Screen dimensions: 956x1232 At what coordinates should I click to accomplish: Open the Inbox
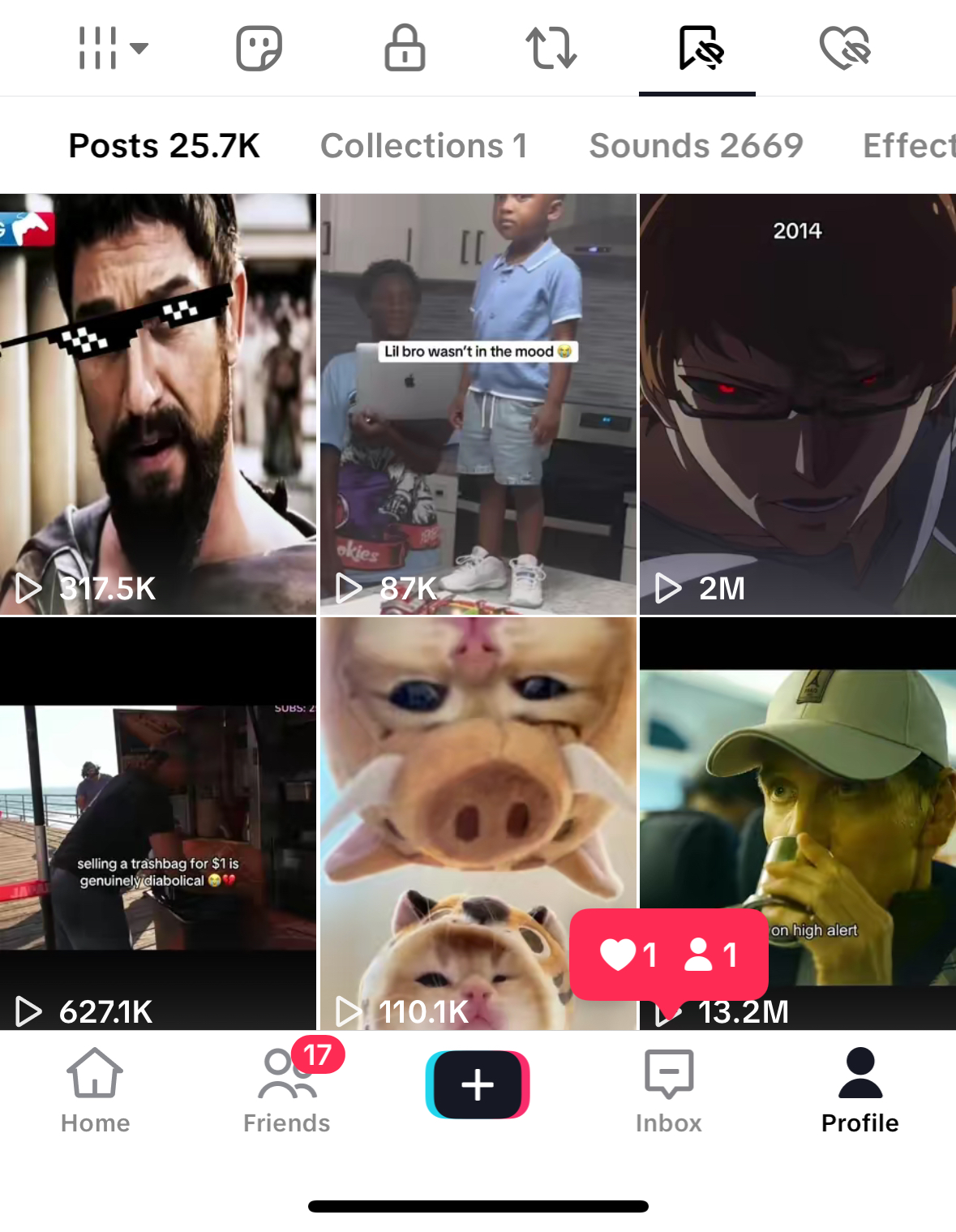coord(668,1090)
